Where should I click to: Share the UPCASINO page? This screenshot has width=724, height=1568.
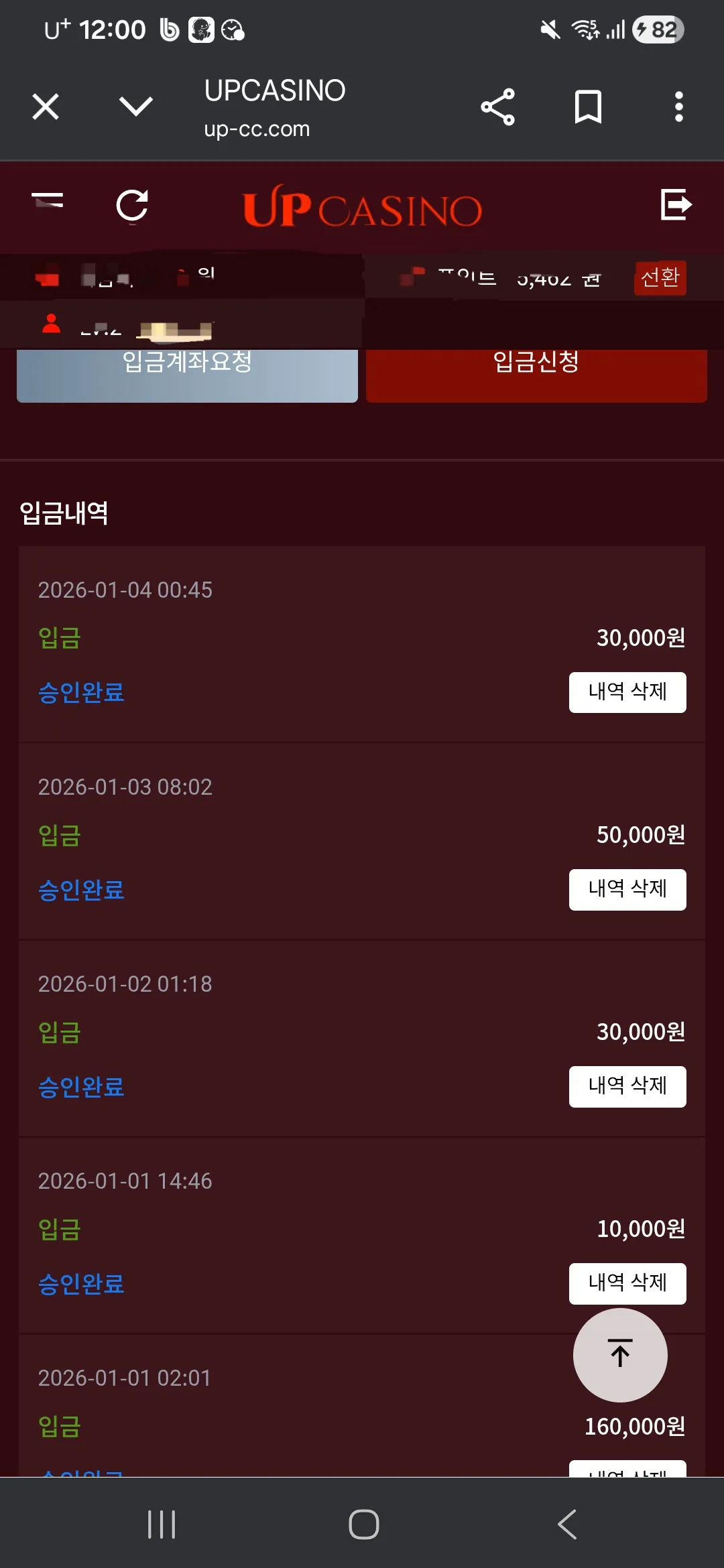pos(497,107)
